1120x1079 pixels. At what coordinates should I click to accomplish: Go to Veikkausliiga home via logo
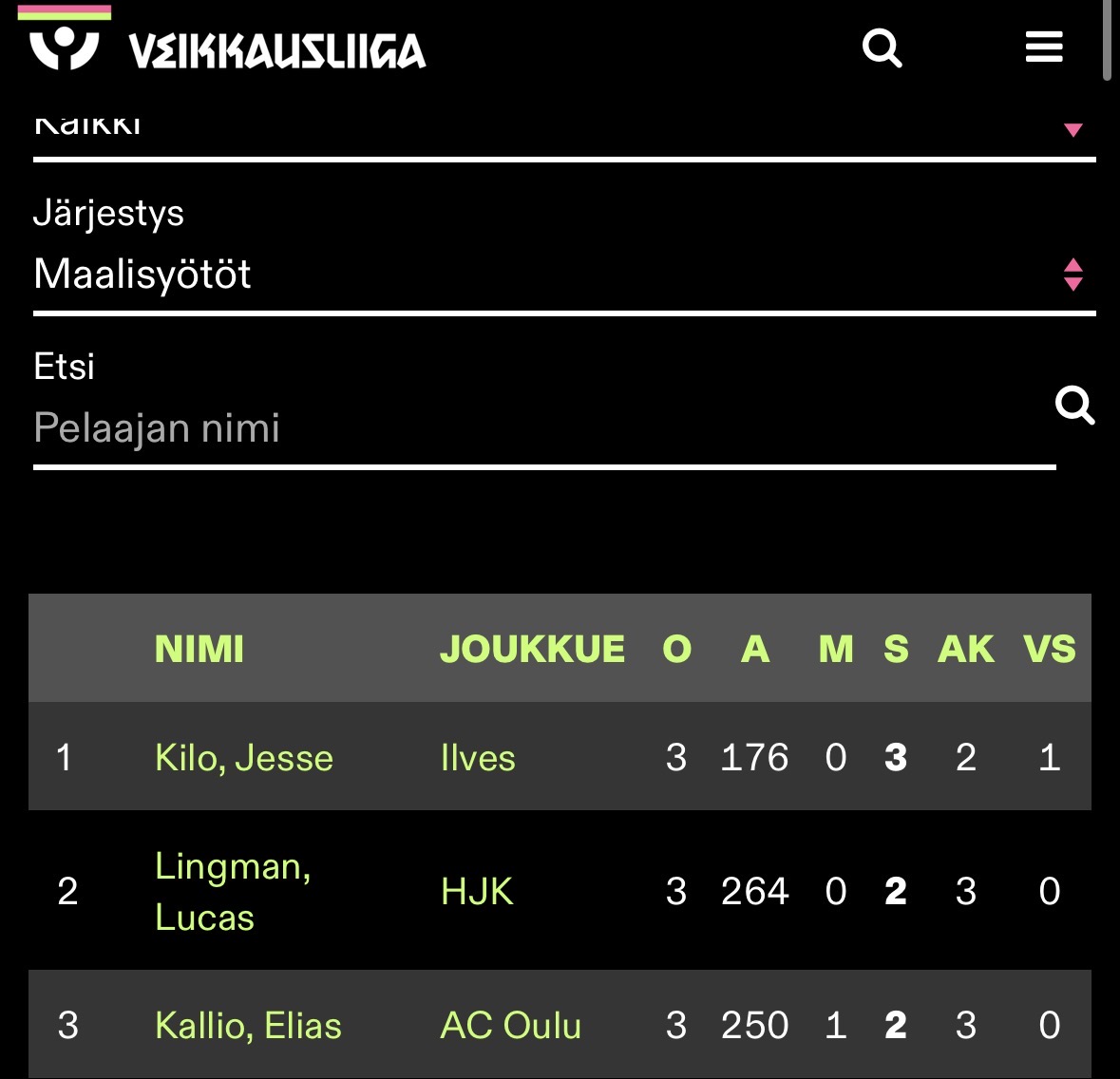pos(228,49)
